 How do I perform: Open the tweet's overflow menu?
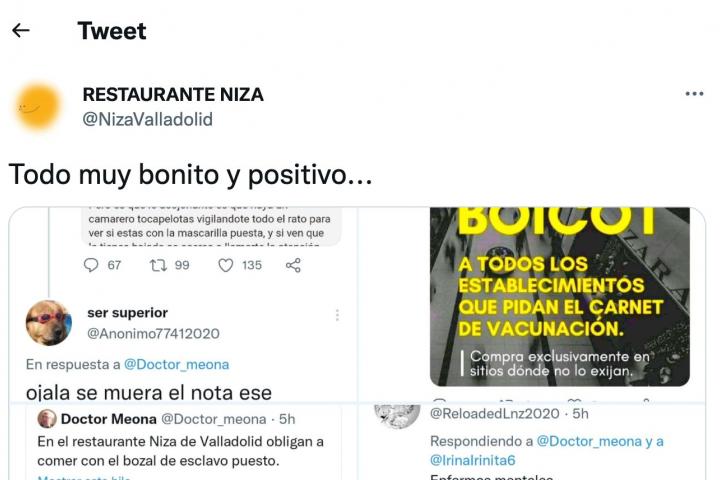pos(694,94)
